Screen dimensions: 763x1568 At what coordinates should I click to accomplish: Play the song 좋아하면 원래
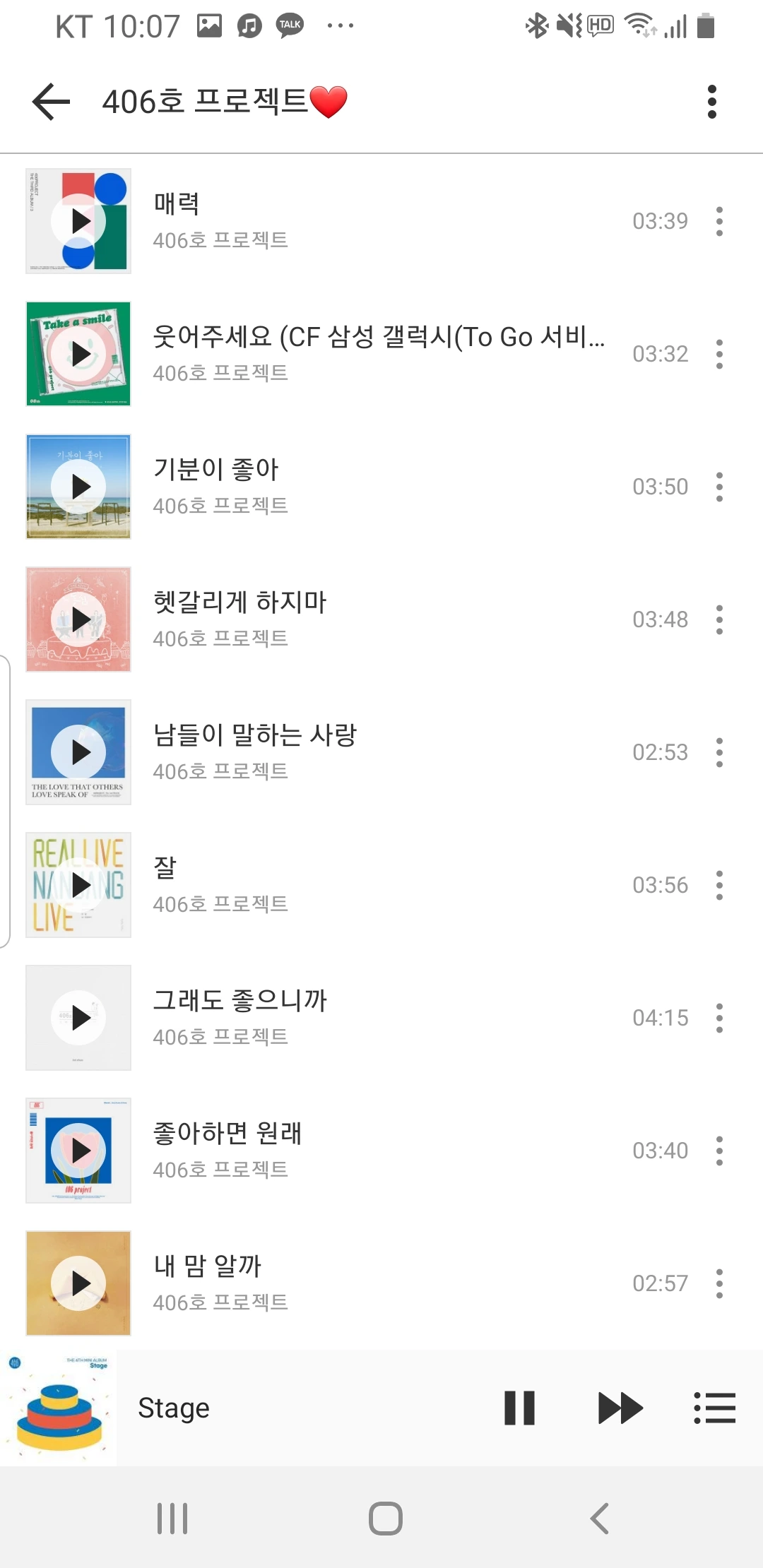[x=78, y=1151]
